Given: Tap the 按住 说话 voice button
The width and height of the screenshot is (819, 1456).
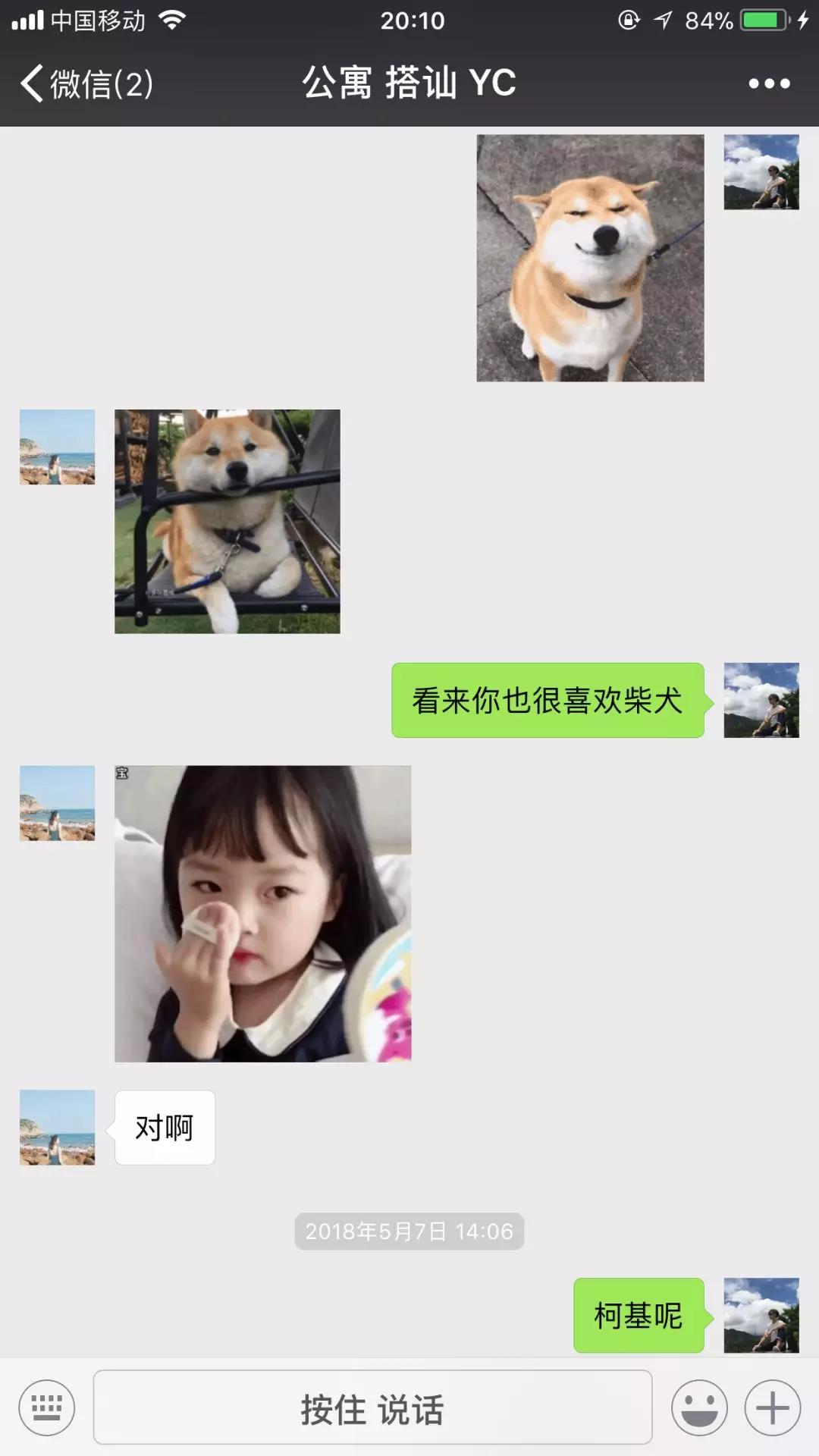Looking at the screenshot, I should coord(372,1407).
